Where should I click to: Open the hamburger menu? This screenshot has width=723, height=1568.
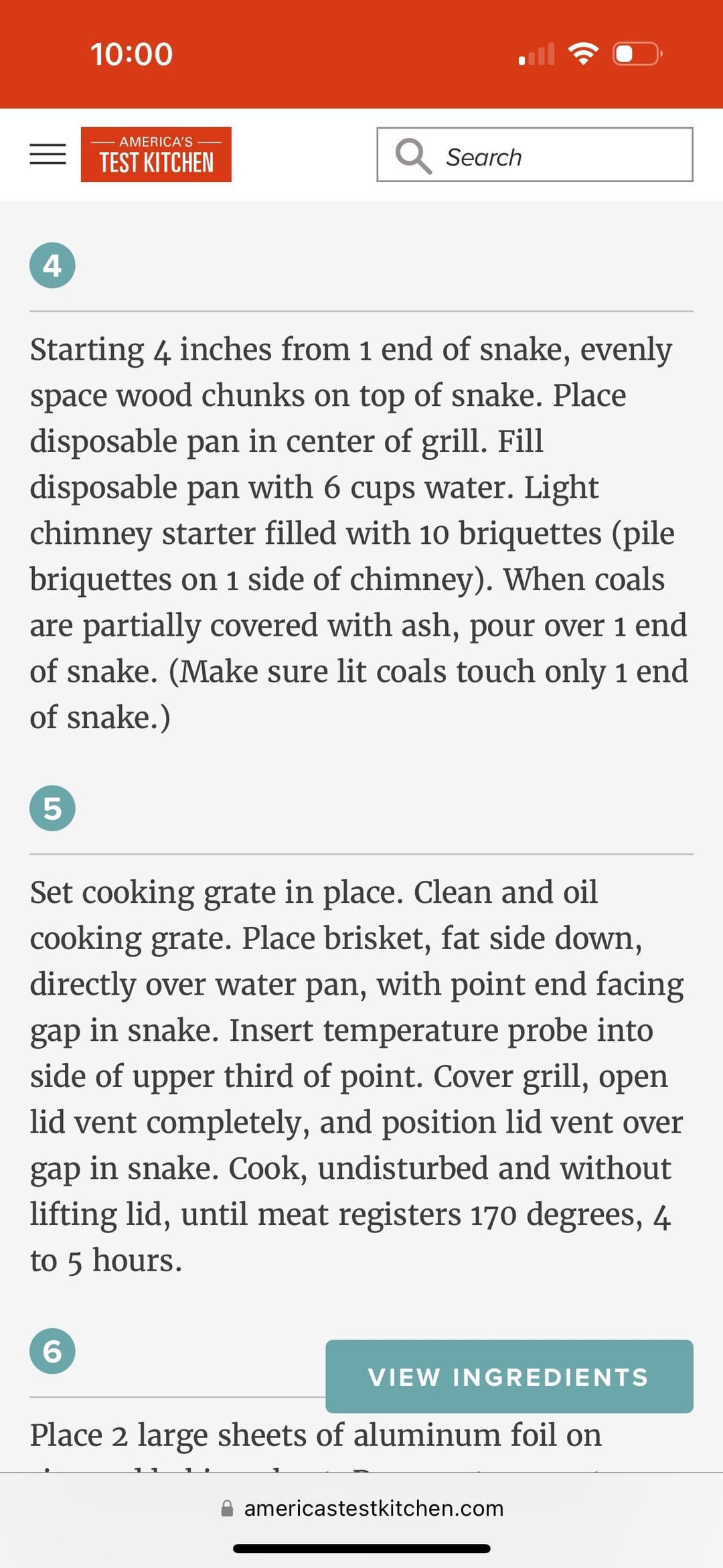(48, 155)
